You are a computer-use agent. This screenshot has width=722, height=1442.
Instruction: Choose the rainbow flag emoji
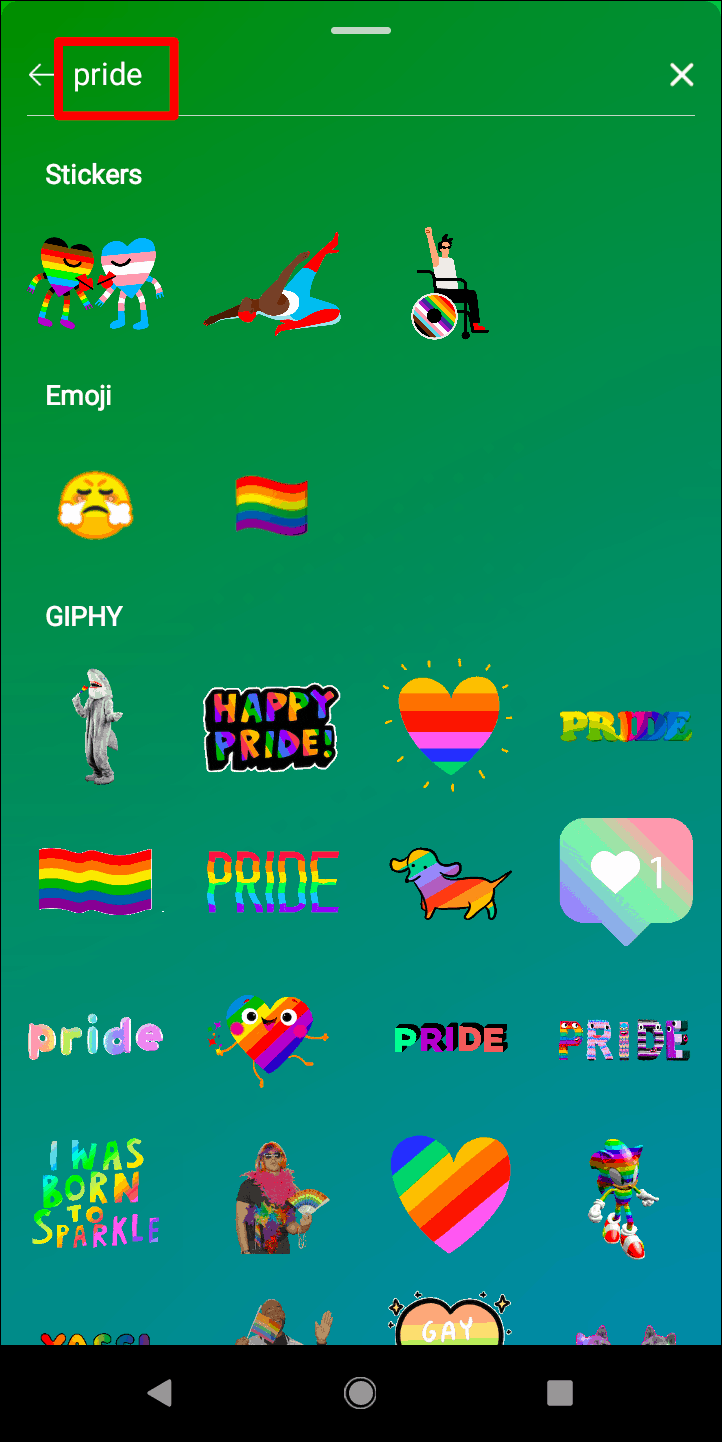tap(271, 505)
